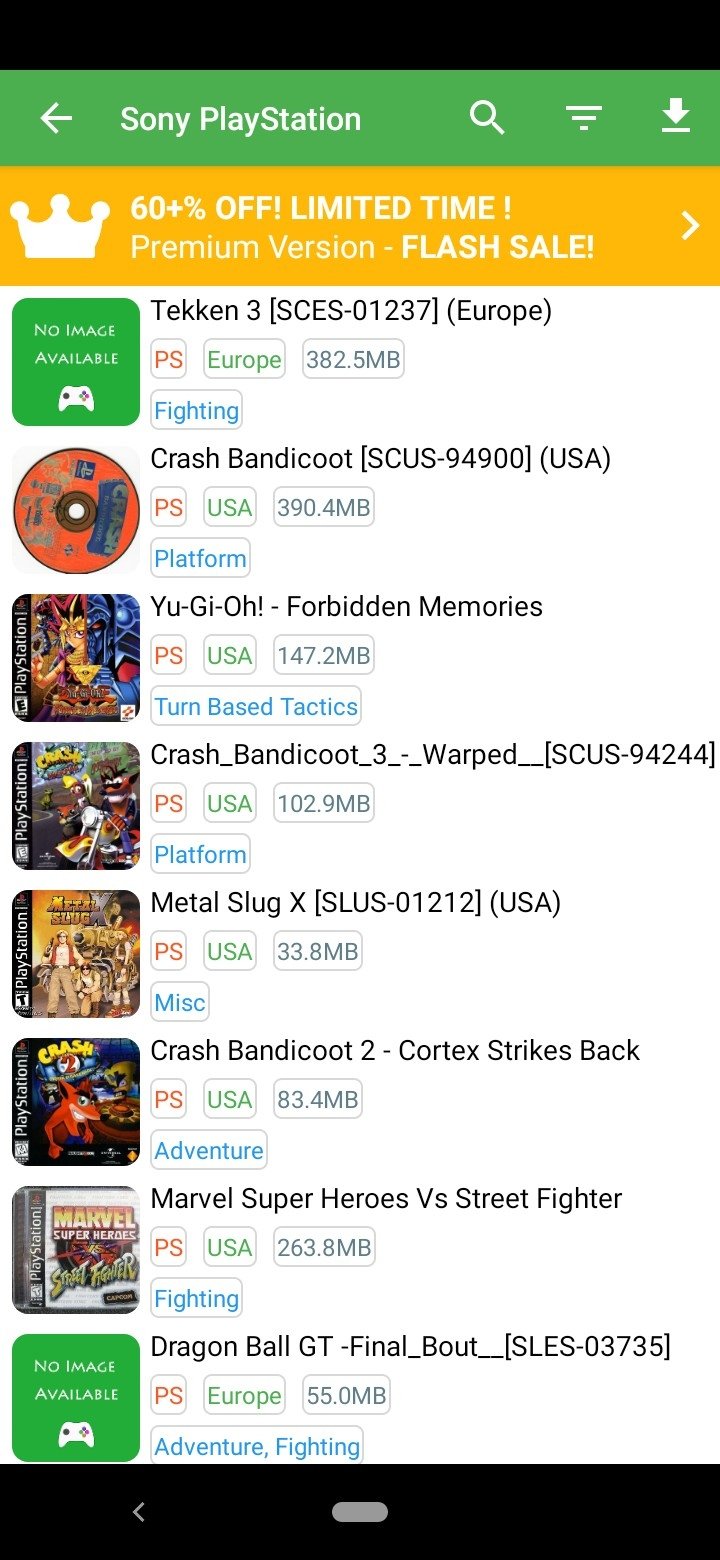This screenshot has width=720, height=1560.
Task: Open Crash Bandicoot [SCUS-94900] (USA)
Action: pos(360,510)
